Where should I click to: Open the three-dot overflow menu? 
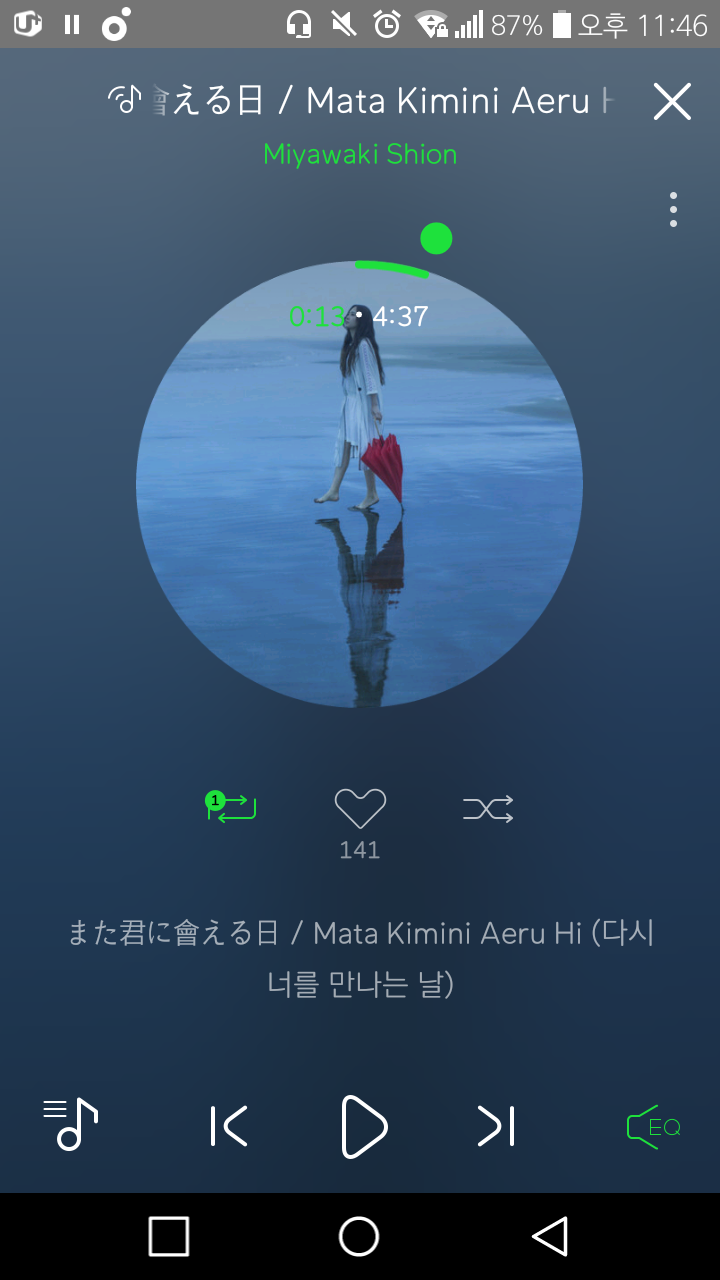click(x=673, y=210)
